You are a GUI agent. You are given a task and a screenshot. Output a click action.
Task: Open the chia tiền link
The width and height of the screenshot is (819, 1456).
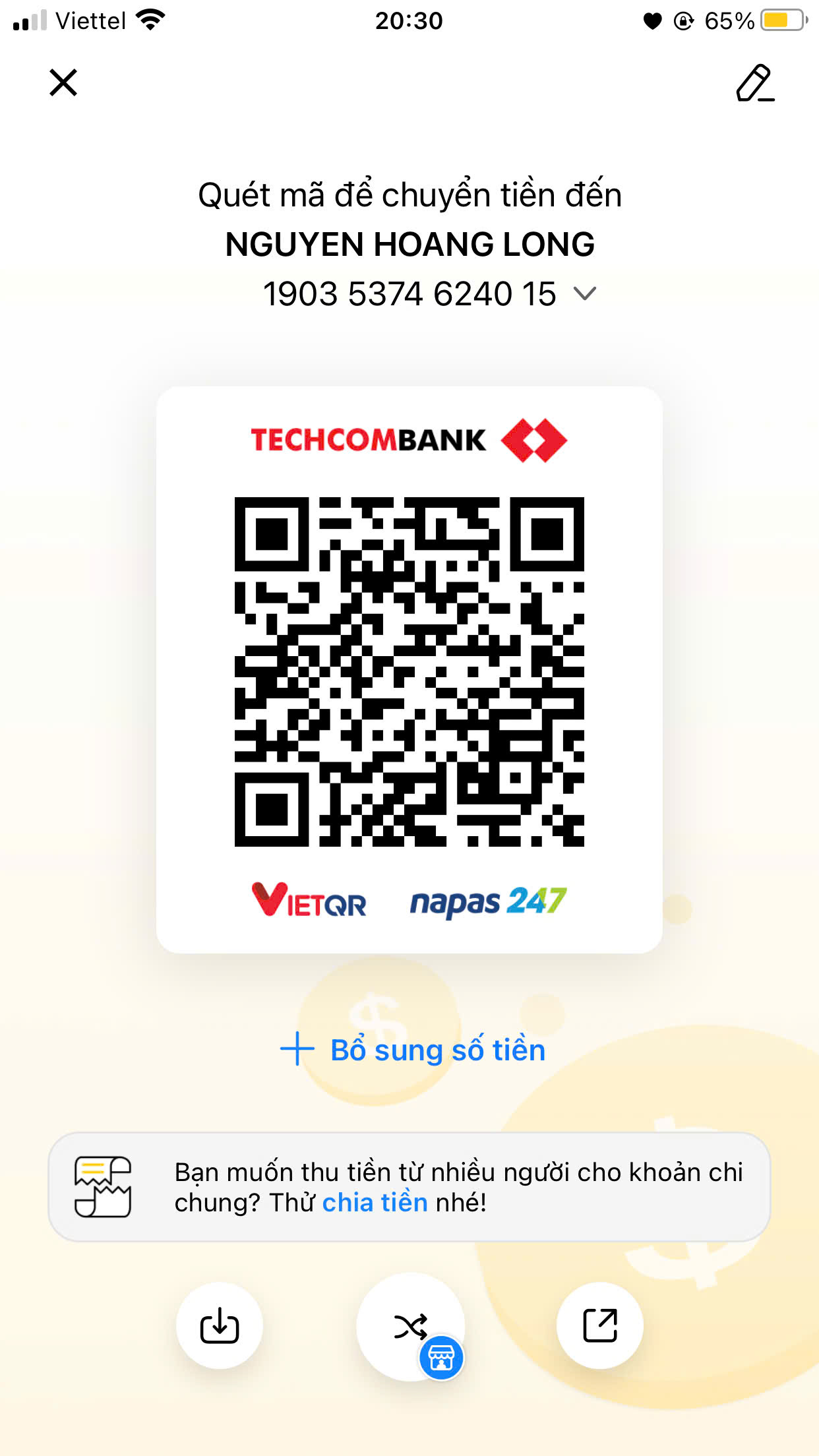[x=375, y=1202]
